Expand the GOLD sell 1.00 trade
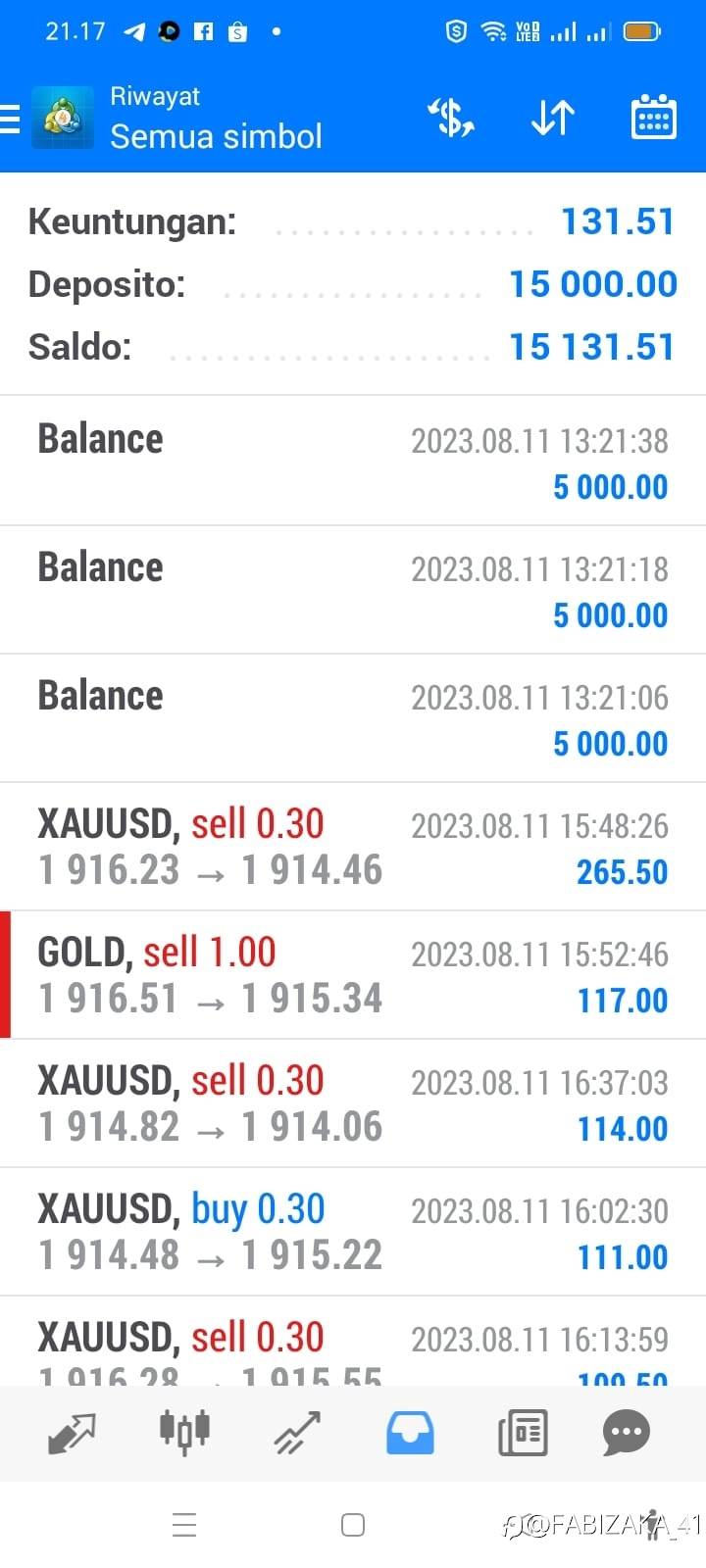This screenshot has height=1568, width=706. click(353, 975)
